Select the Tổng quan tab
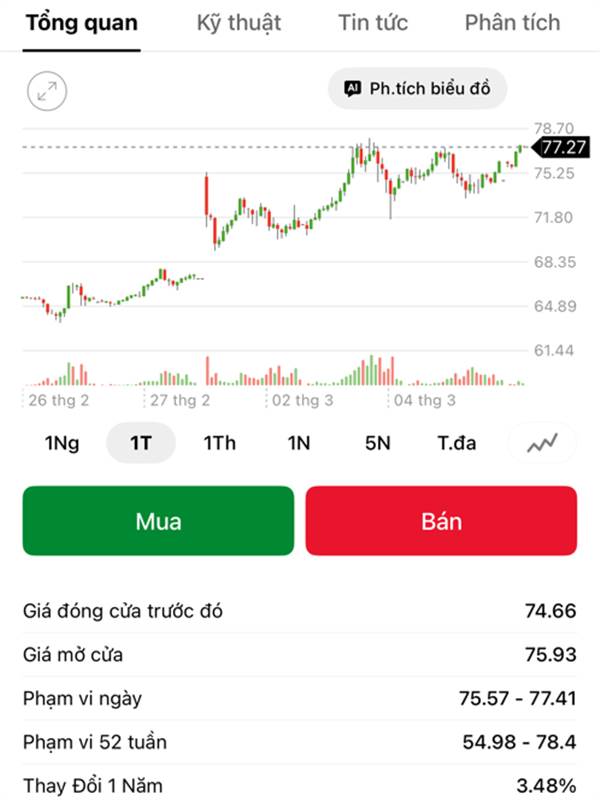Image resolution: width=600 pixels, height=800 pixels. (82, 23)
